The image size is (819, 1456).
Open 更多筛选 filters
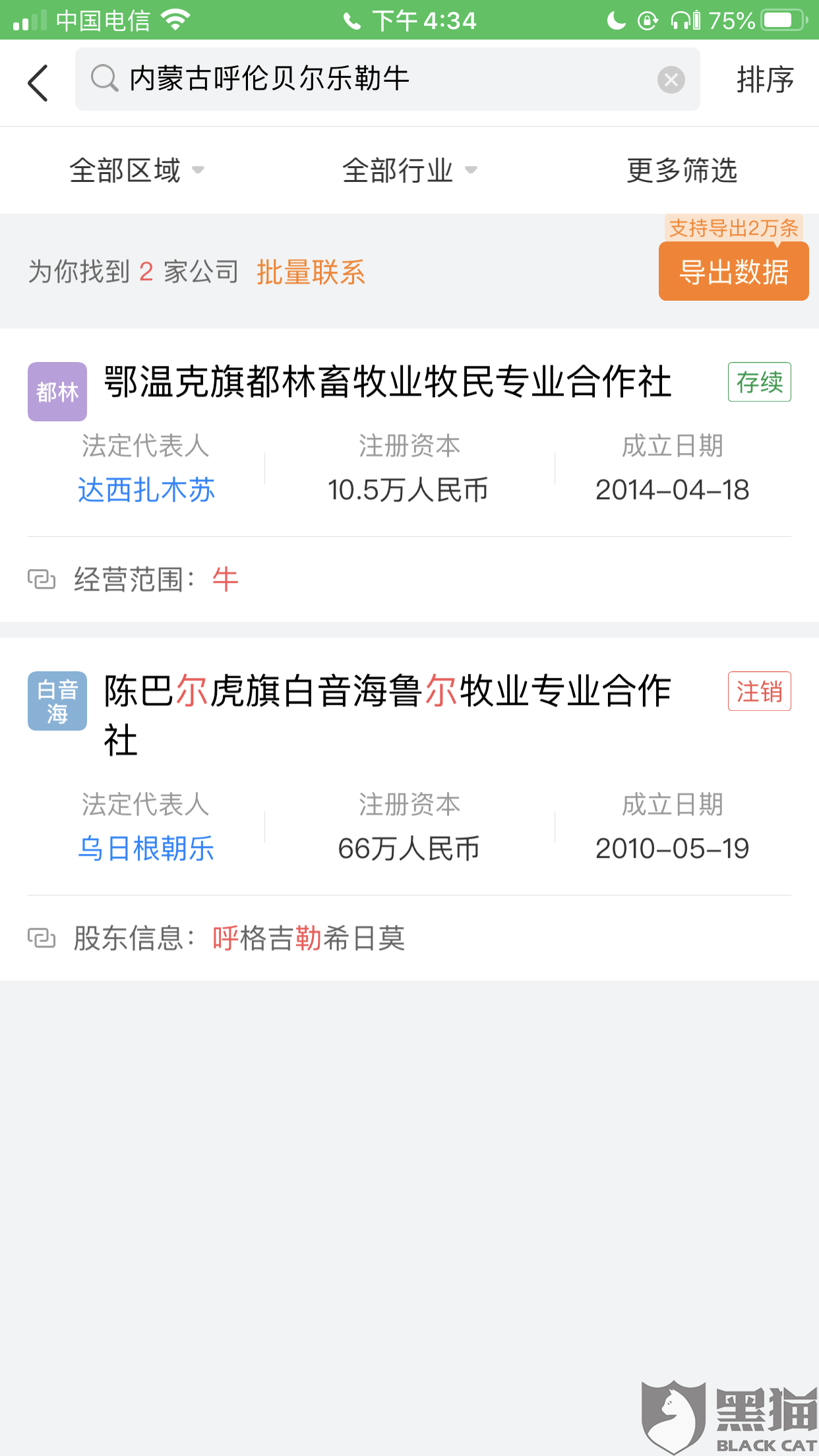pos(682,170)
